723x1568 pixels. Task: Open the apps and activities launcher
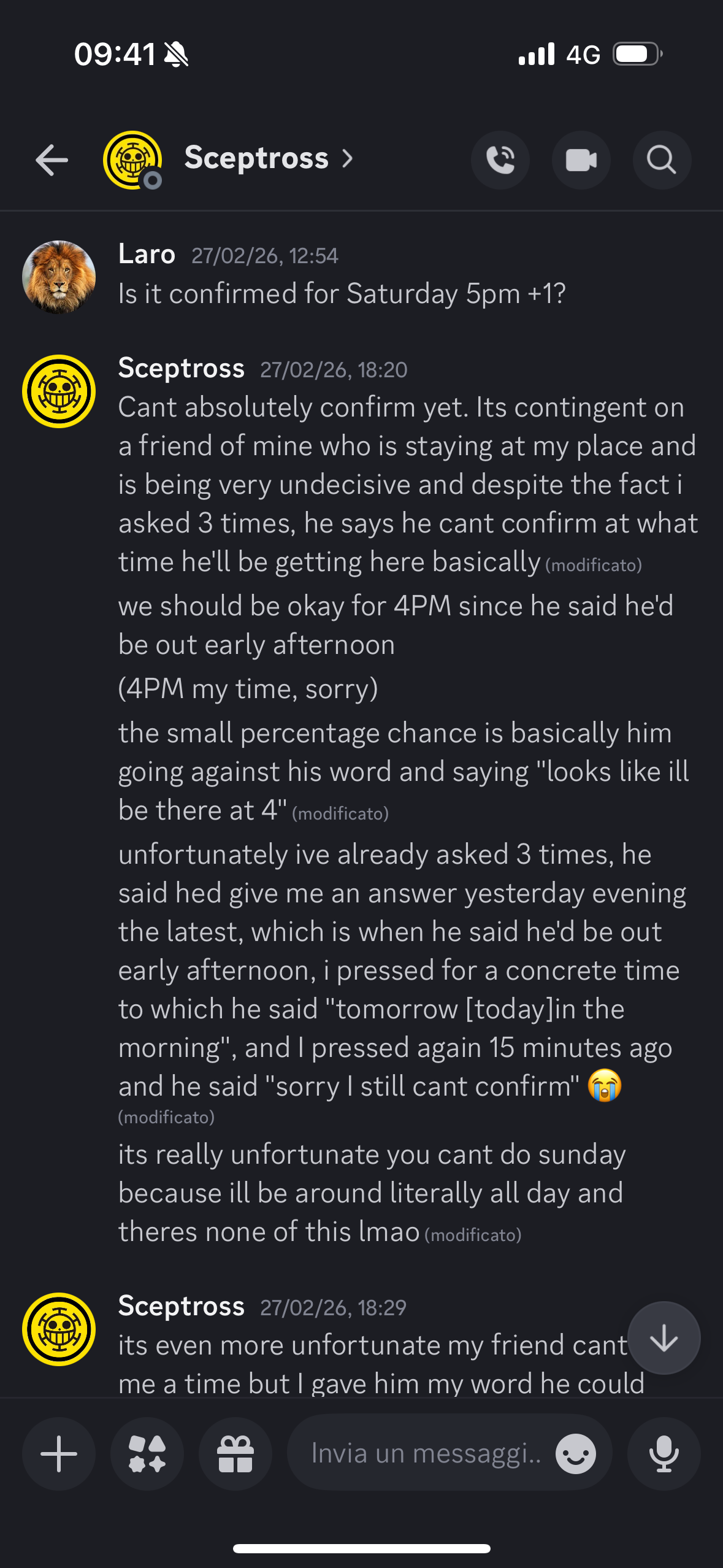147,1453
